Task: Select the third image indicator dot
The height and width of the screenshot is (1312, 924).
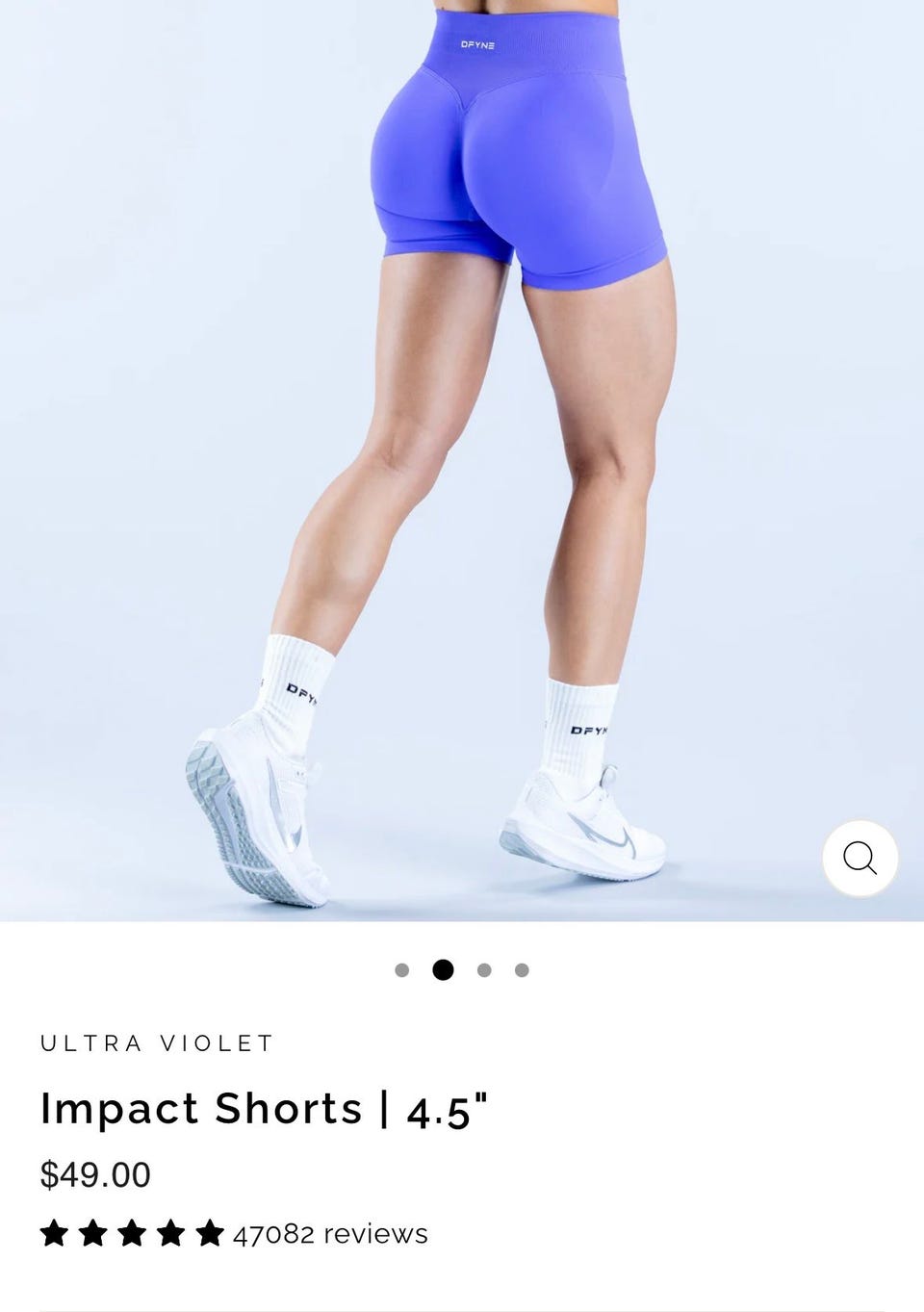Action: (484, 970)
